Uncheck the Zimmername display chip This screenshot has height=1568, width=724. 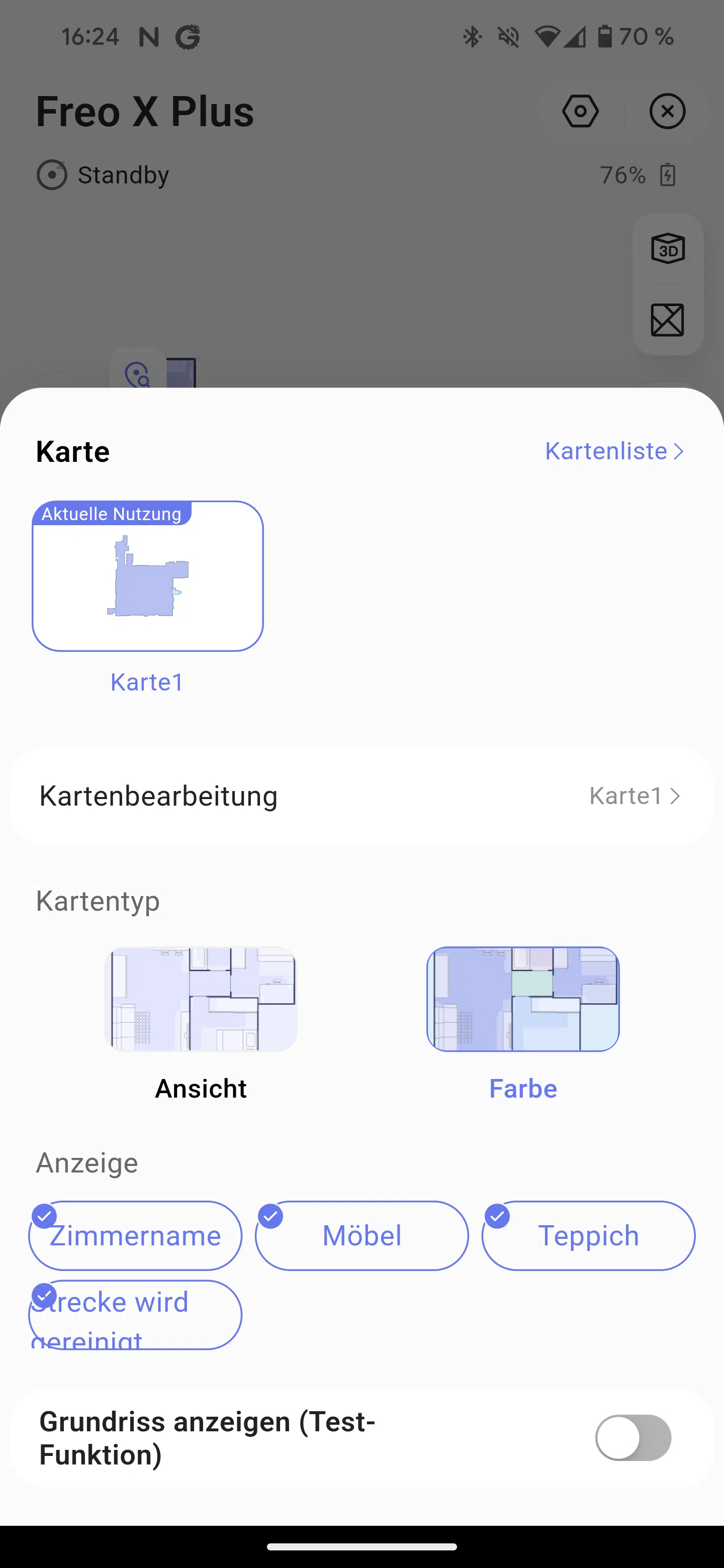pos(135,1235)
